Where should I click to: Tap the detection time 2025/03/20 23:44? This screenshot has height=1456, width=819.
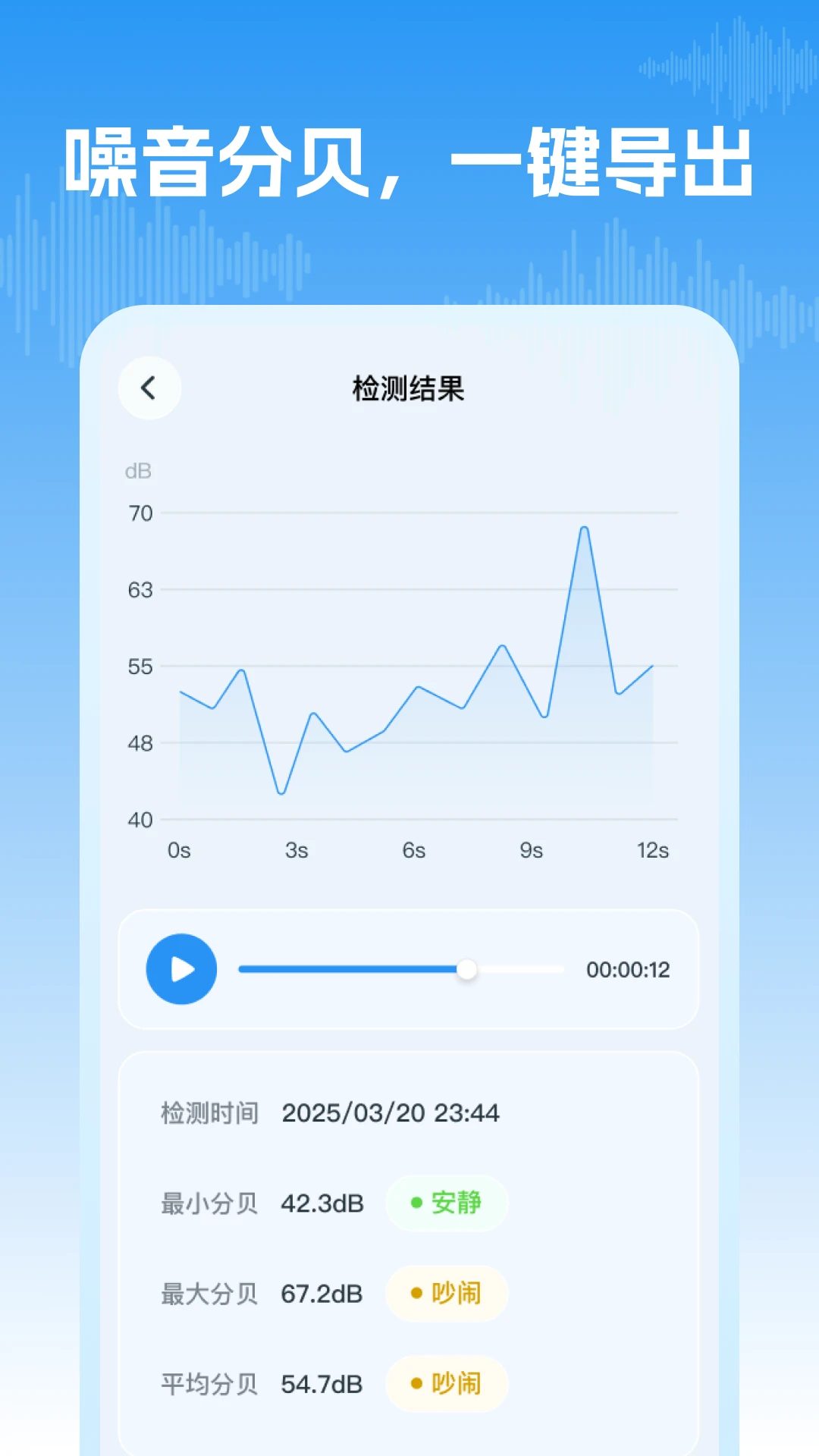(x=391, y=1113)
